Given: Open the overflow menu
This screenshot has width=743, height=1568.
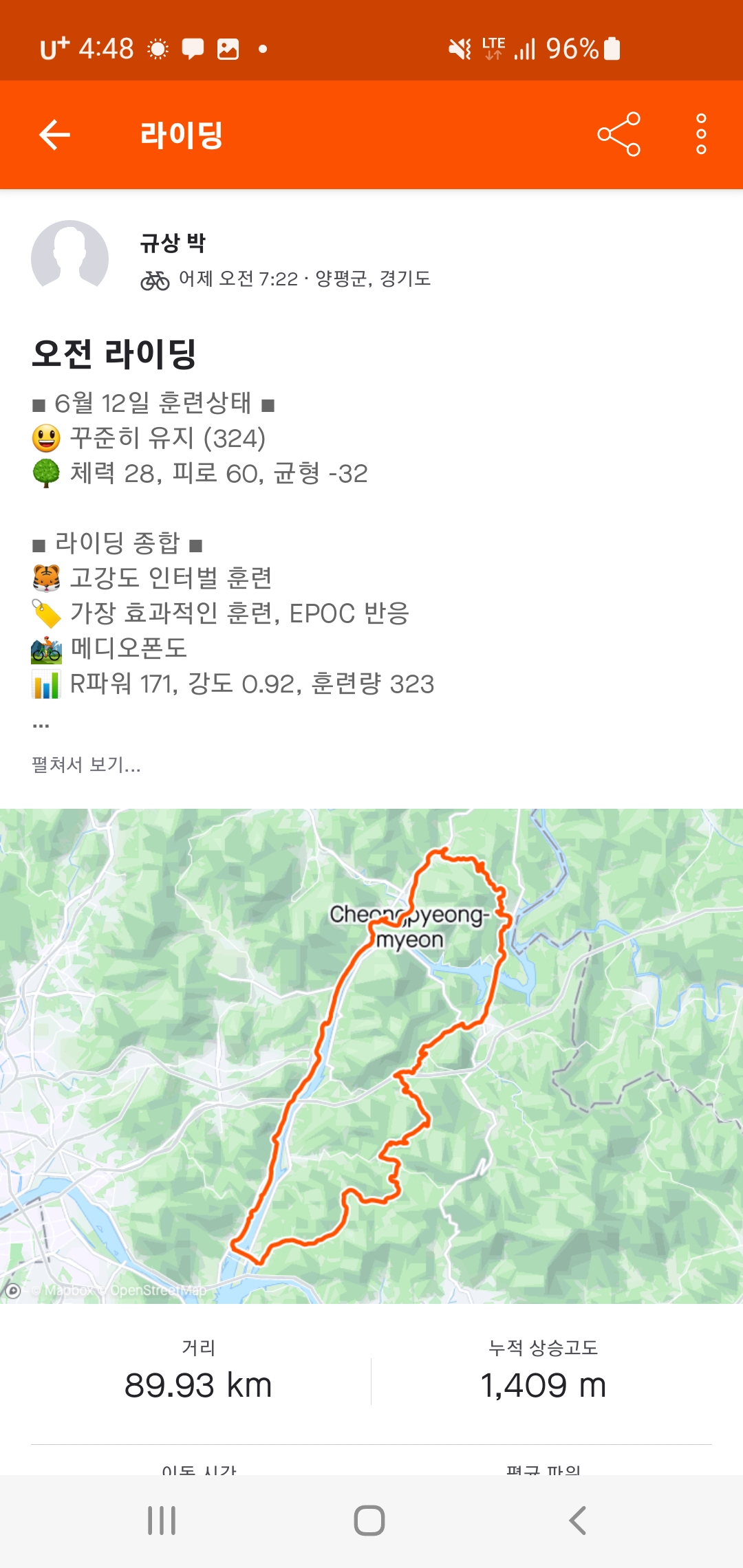Looking at the screenshot, I should point(701,134).
